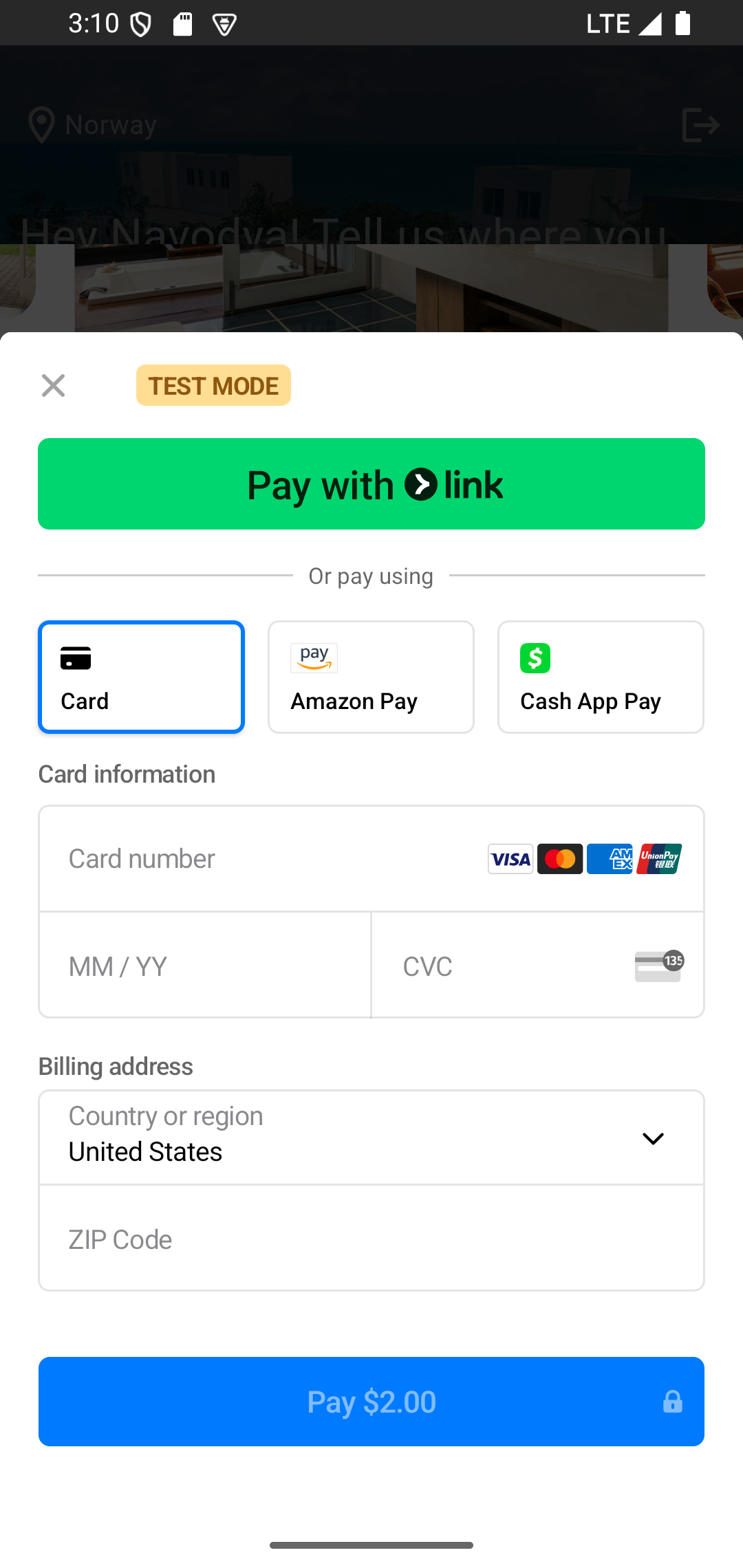Open the United States country selector

coord(371,1137)
